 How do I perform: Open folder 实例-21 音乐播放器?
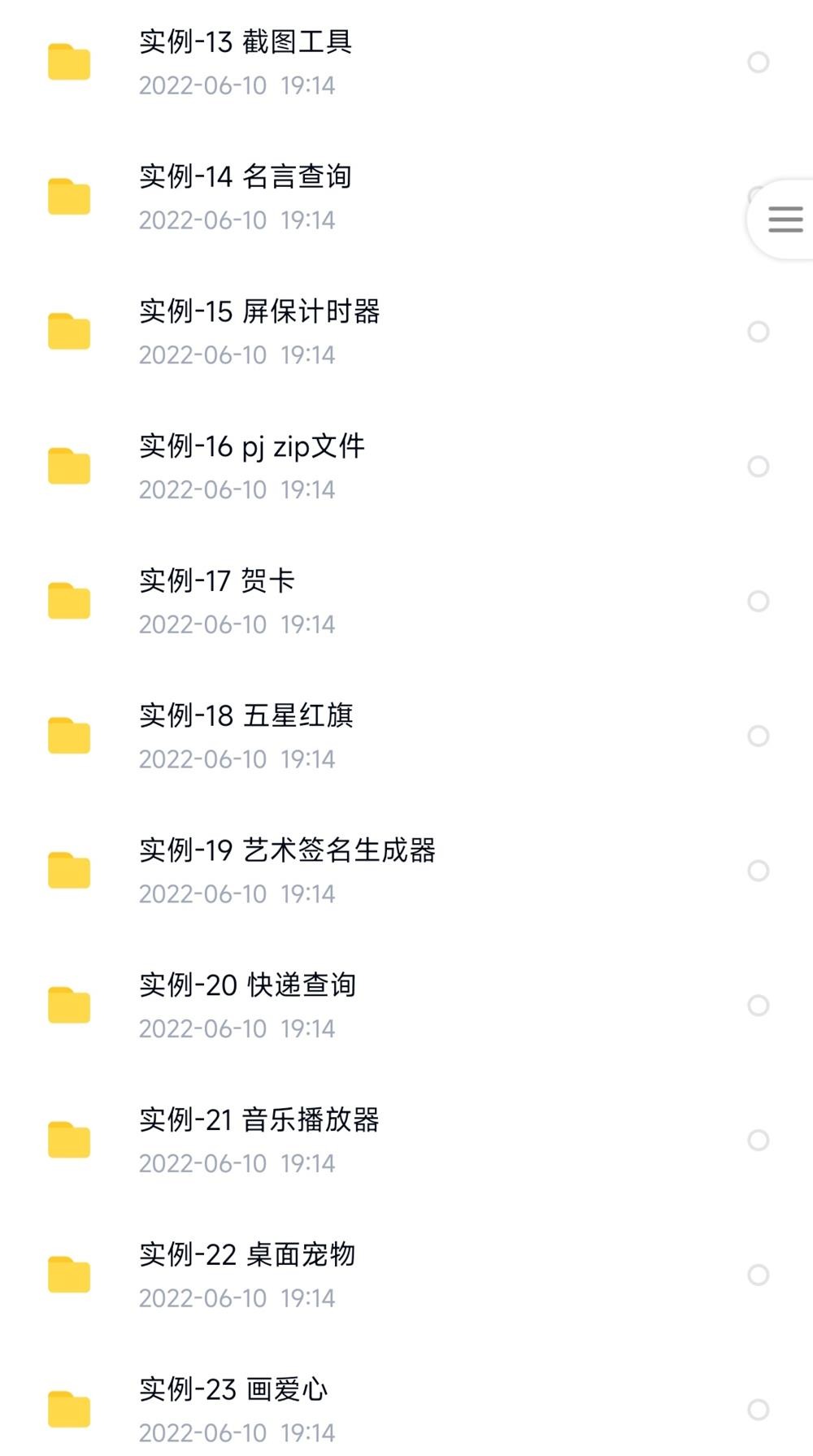[259, 1141]
